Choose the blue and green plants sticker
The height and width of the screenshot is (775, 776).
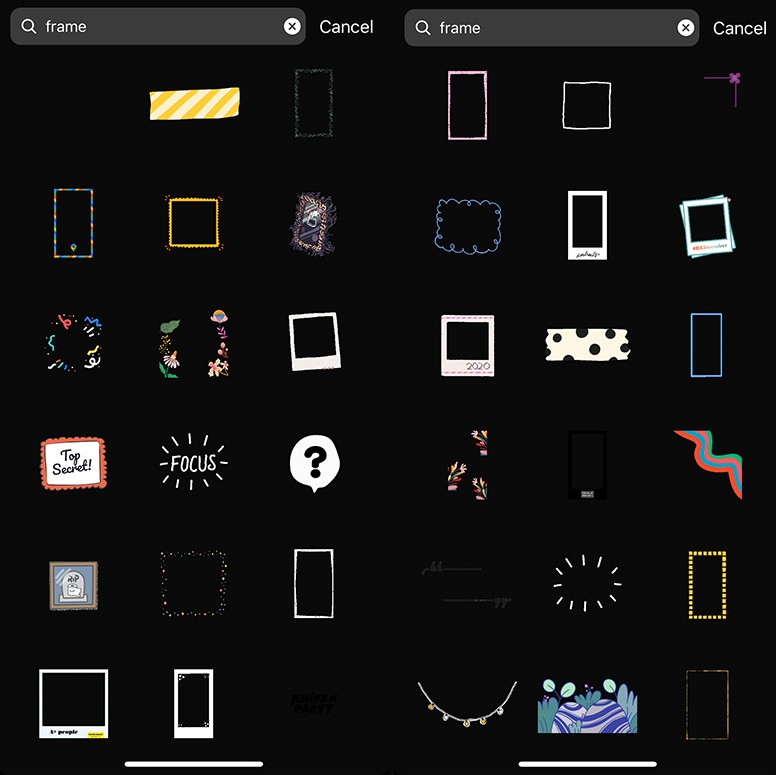pyautogui.click(x=587, y=705)
